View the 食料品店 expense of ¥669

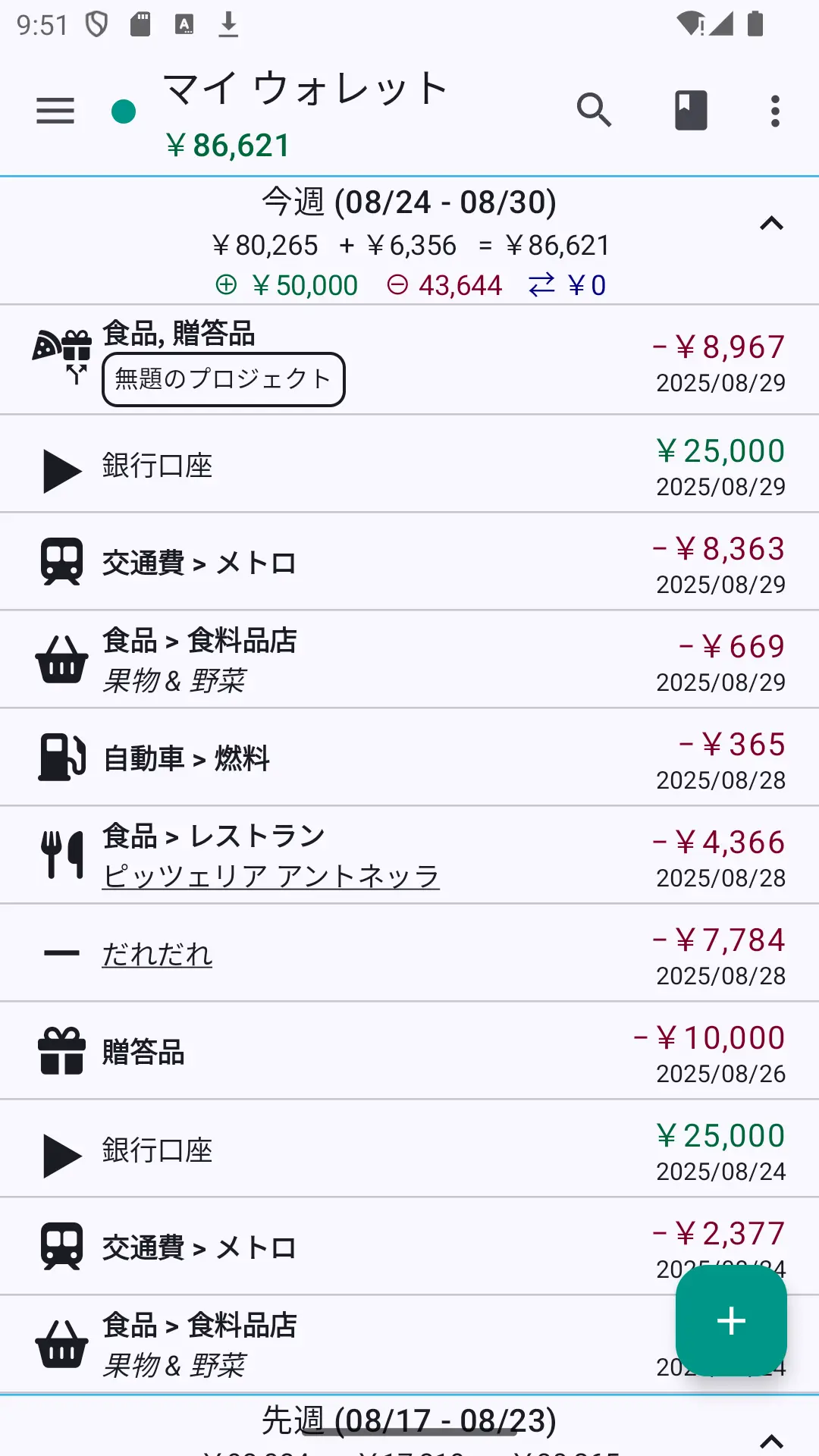coord(409,660)
